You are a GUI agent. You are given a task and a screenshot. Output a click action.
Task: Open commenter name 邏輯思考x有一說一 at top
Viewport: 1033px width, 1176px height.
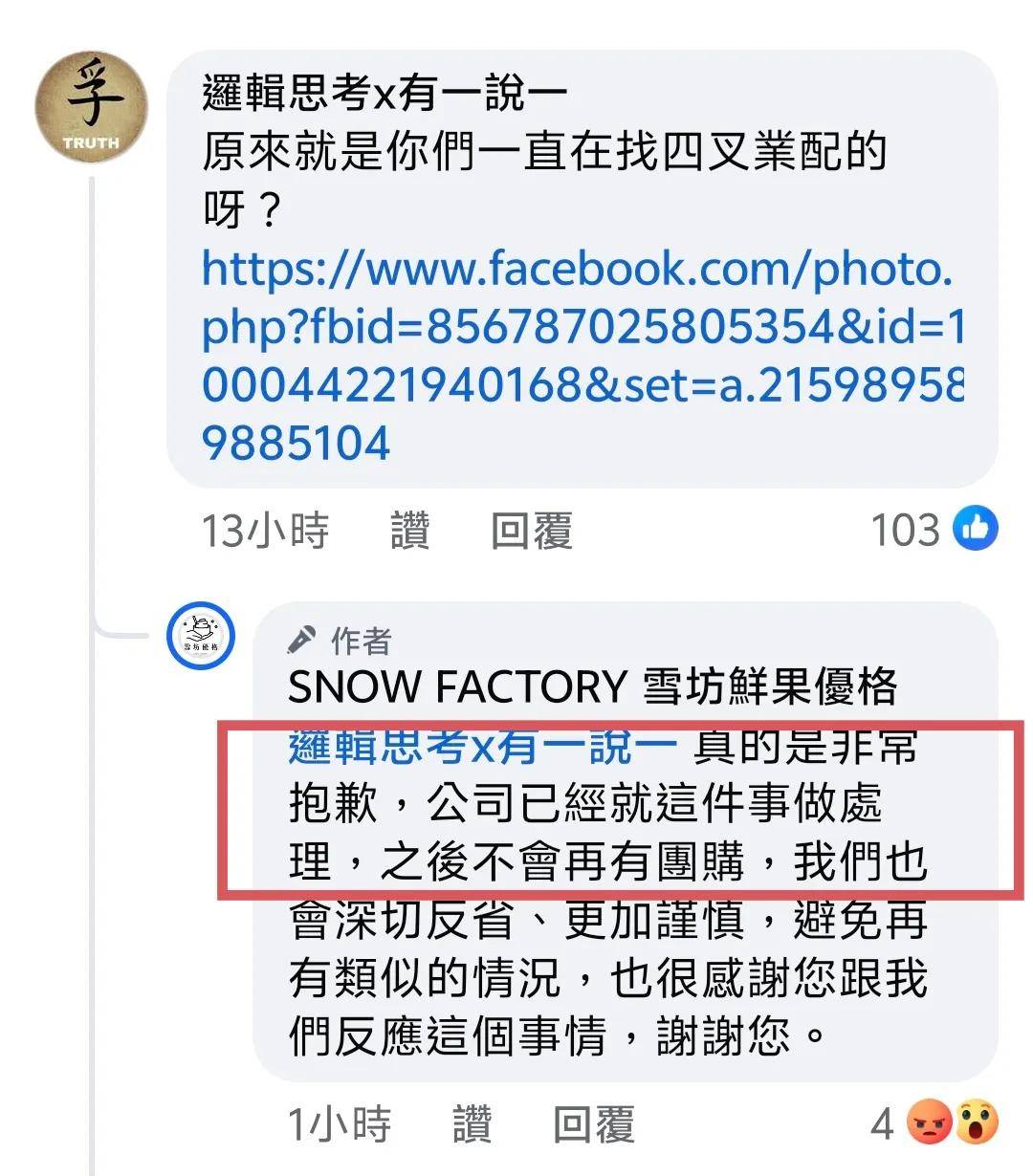[385, 94]
